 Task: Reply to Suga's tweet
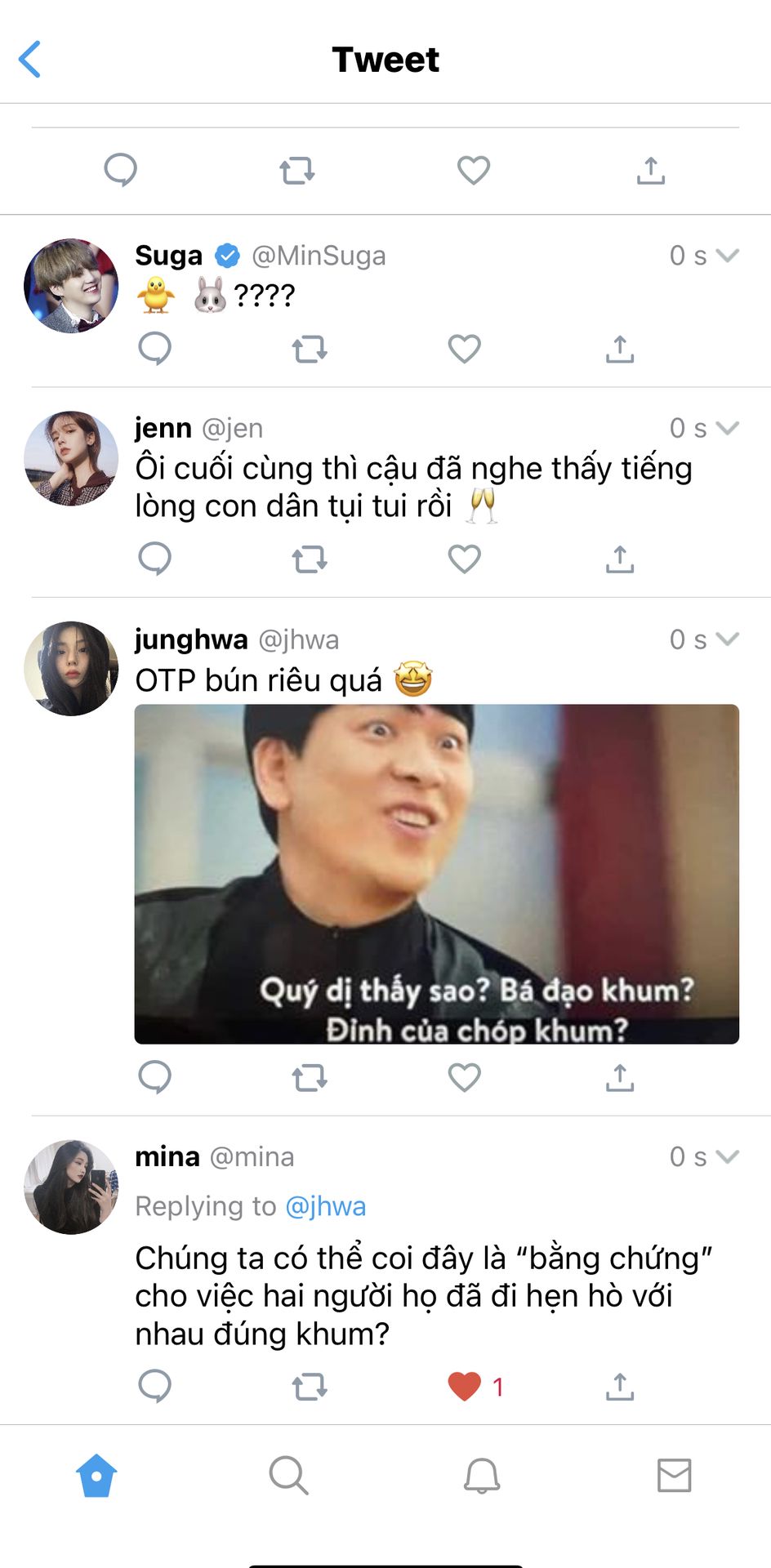point(154,349)
